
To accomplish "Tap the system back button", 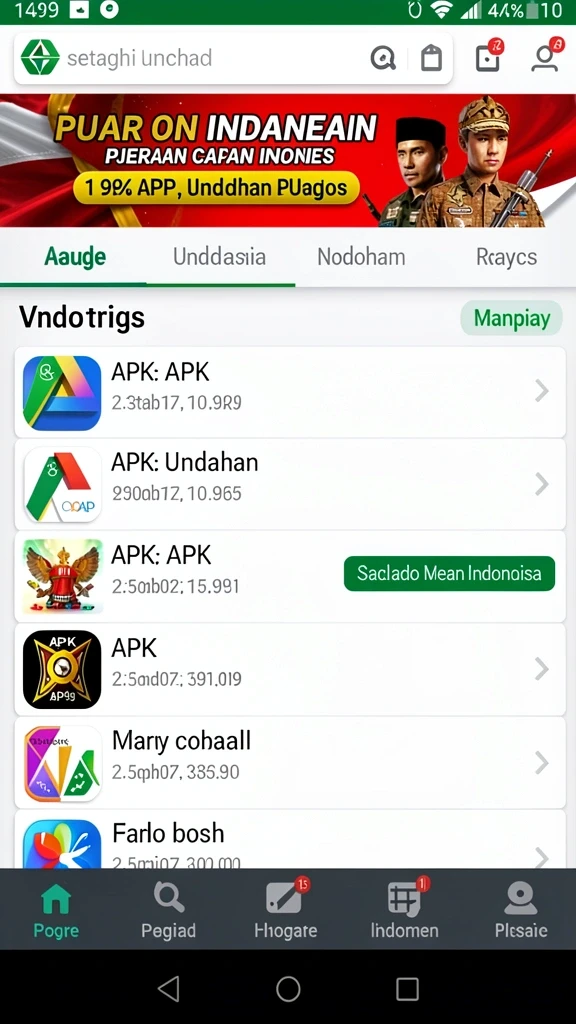I will click(169, 989).
